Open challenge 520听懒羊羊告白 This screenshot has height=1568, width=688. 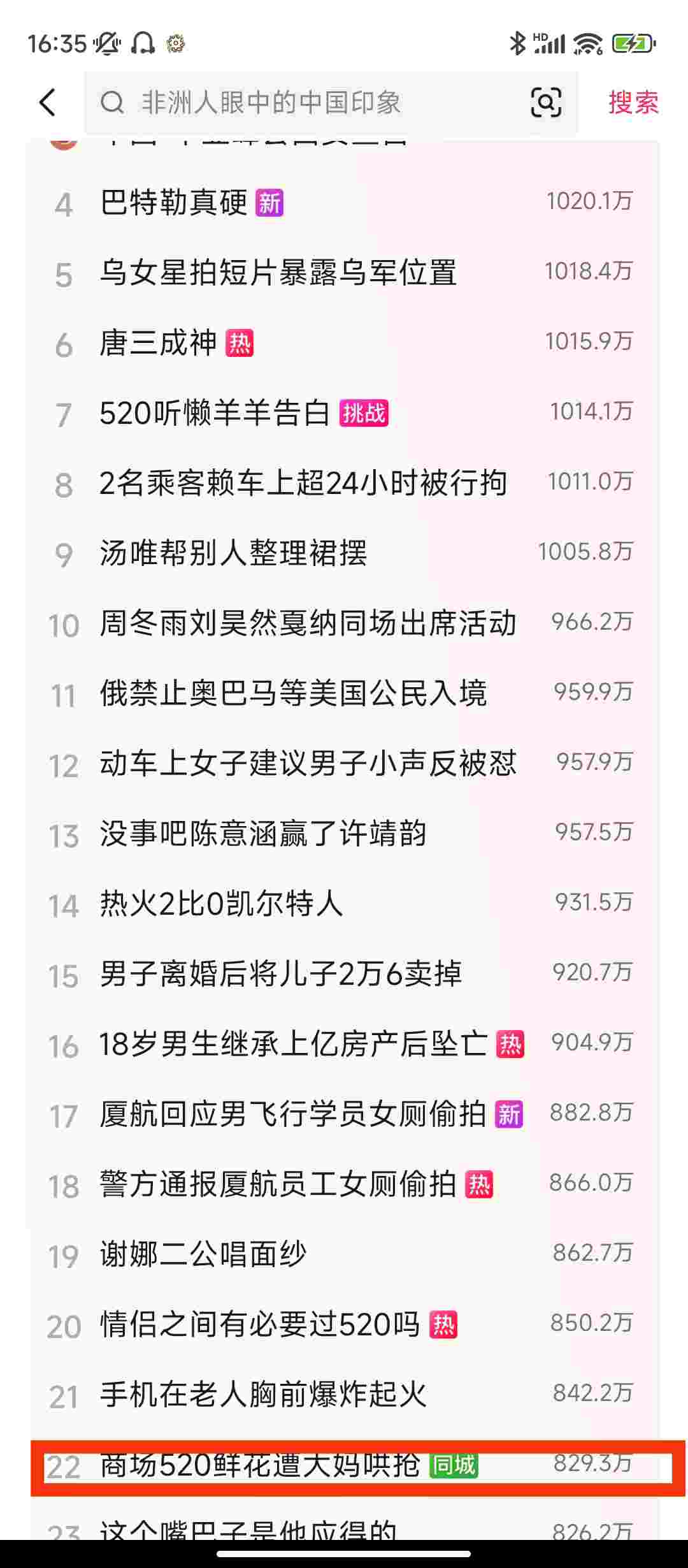click(345, 414)
